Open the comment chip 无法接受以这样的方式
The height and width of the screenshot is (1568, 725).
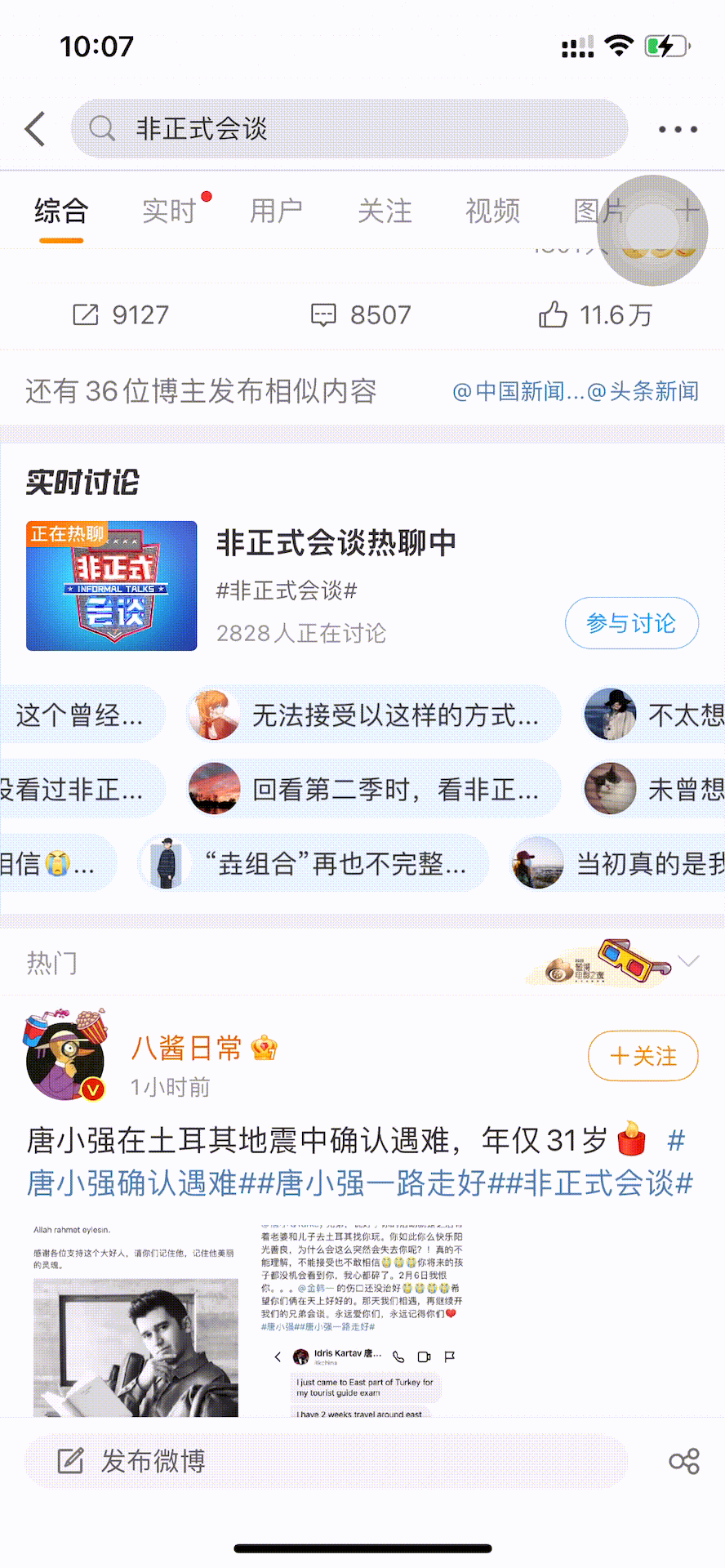click(373, 715)
